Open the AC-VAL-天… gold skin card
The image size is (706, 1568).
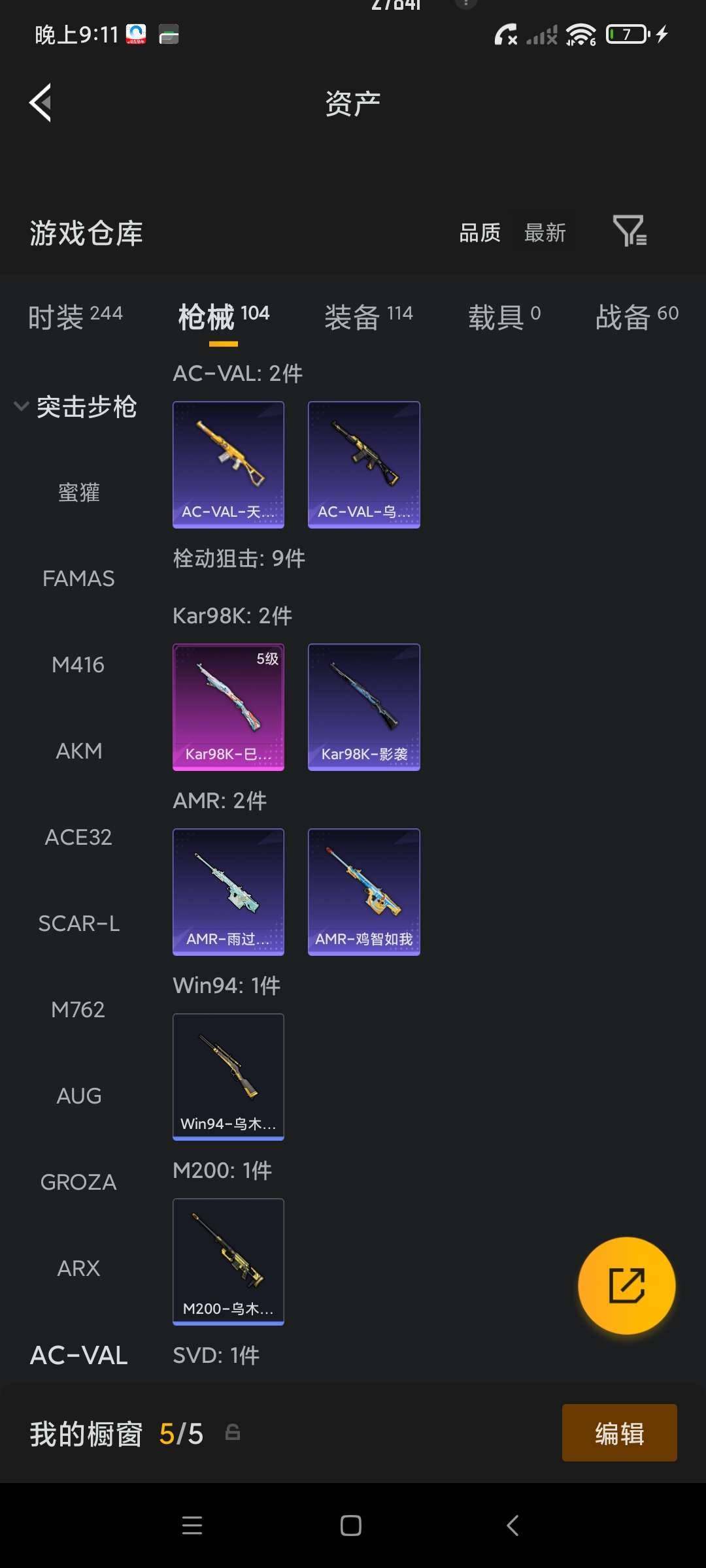coord(228,465)
